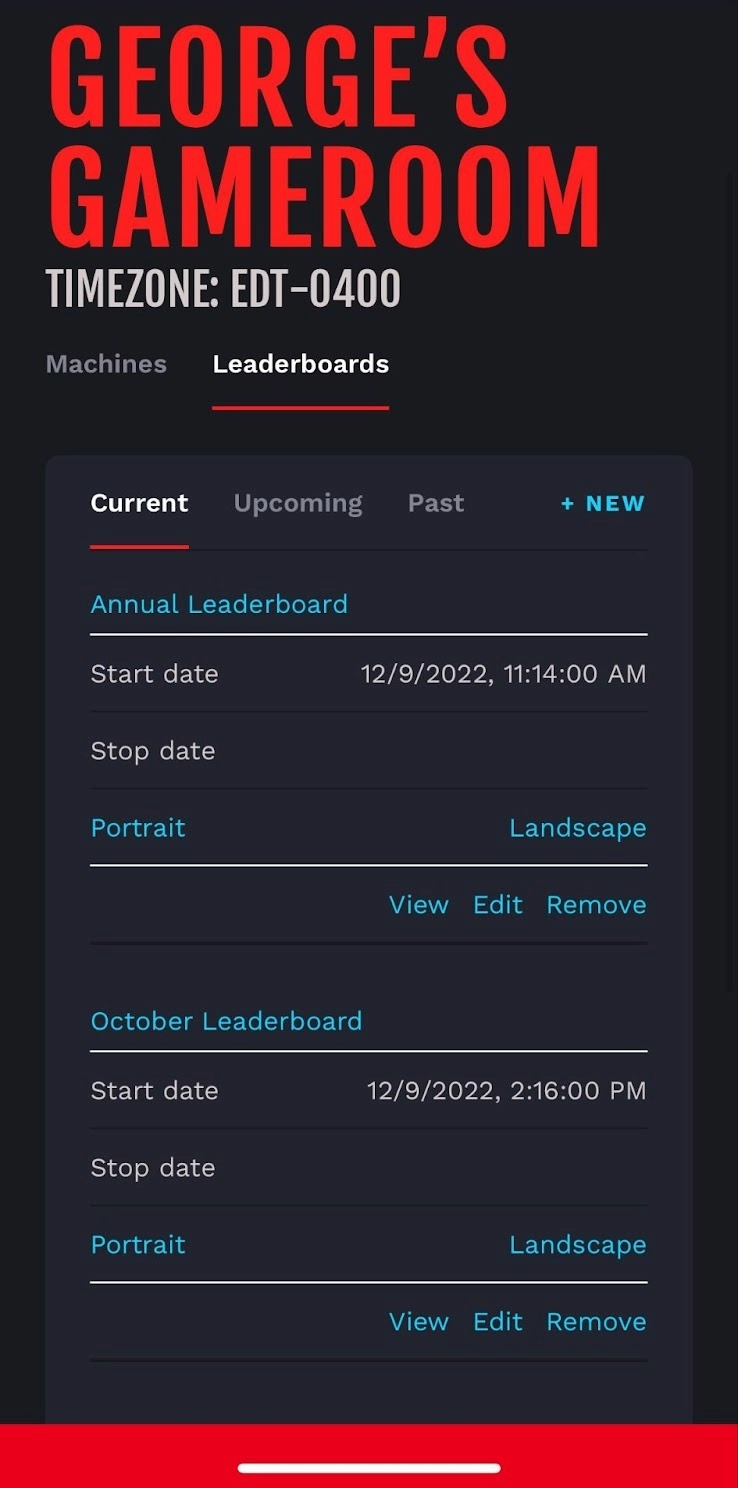Open Landscape view for October Leaderboard
This screenshot has width=738, height=1488.
(577, 1245)
